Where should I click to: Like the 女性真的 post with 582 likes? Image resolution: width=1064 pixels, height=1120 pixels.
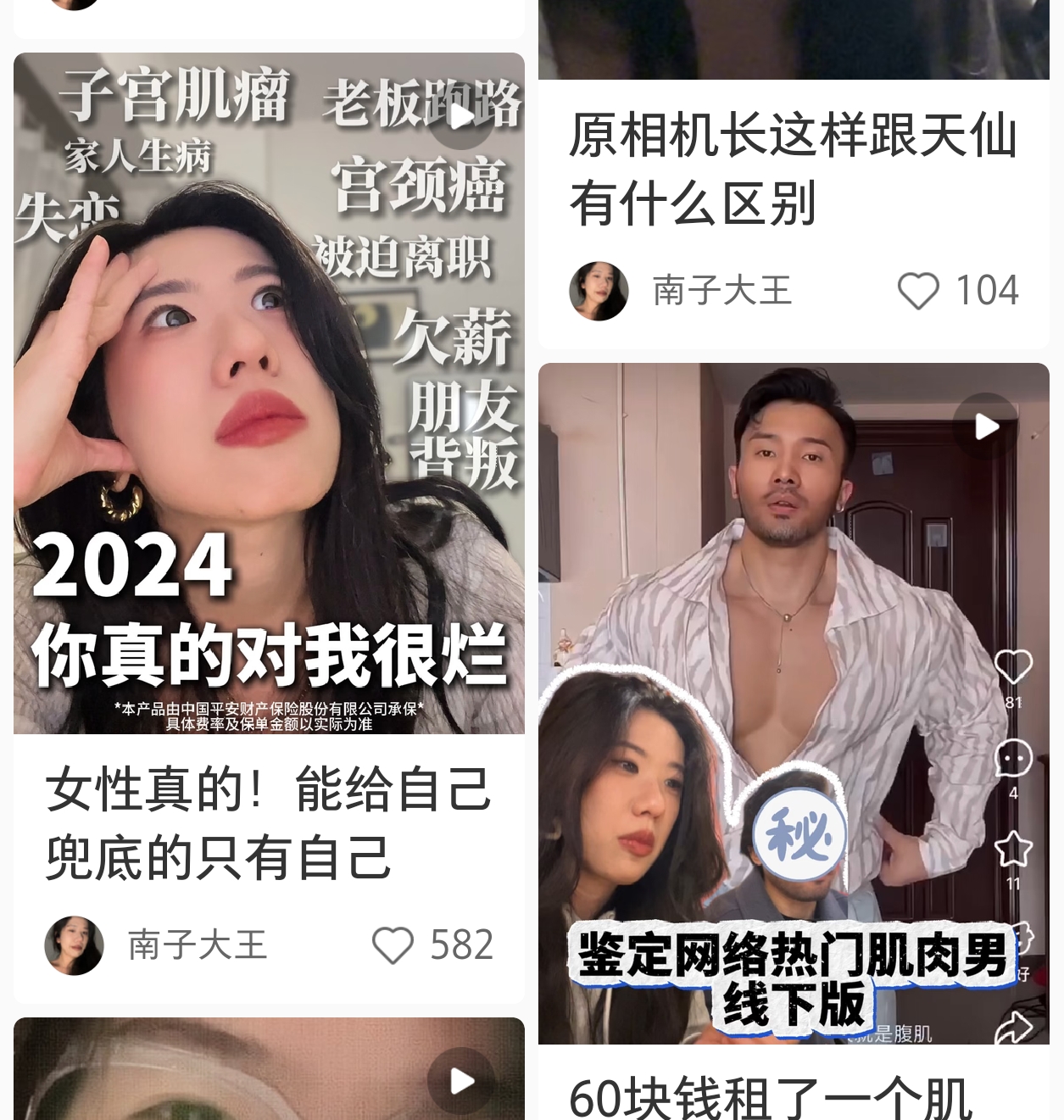pyautogui.click(x=393, y=945)
